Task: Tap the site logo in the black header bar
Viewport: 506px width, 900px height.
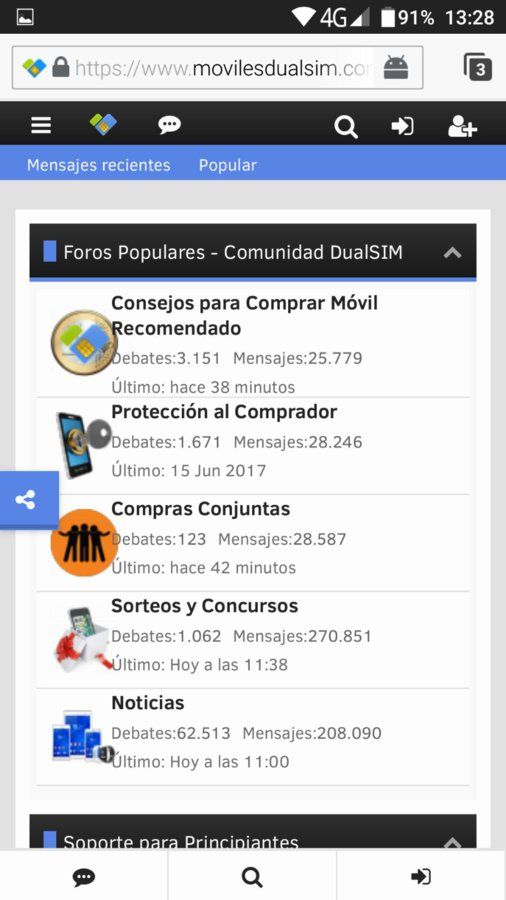Action: tap(103, 125)
